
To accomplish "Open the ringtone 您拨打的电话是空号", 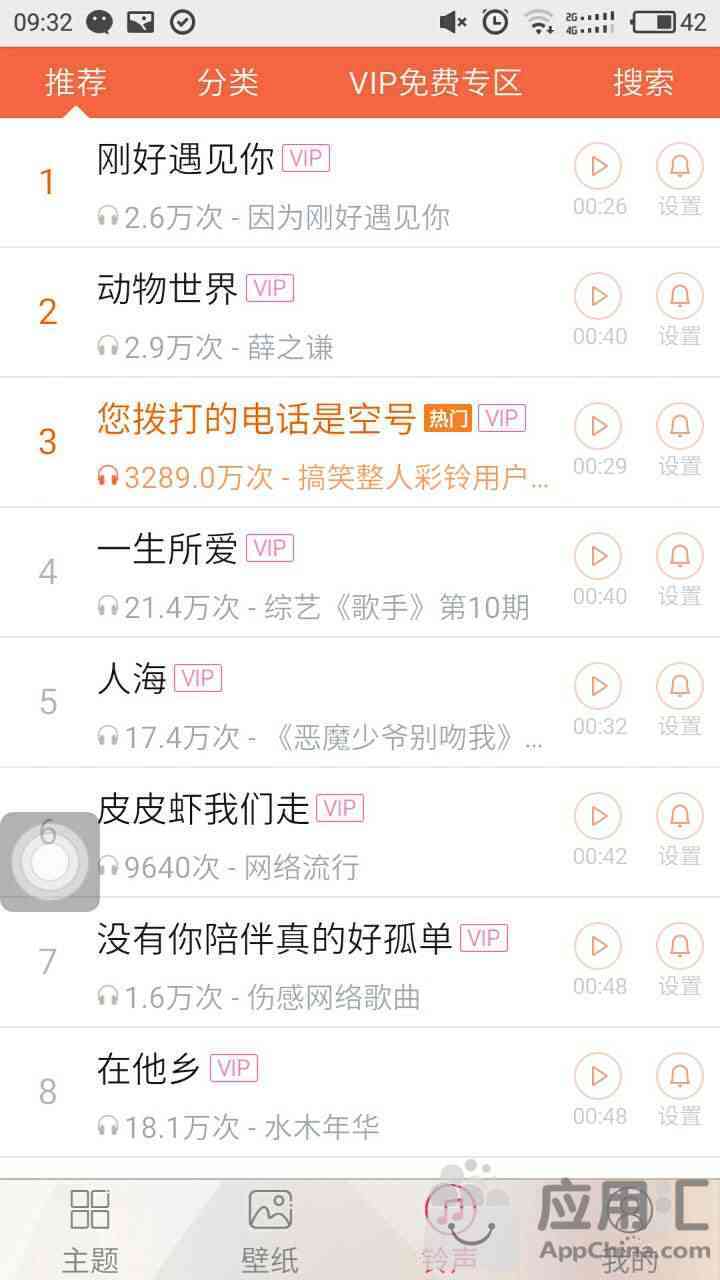I will (x=256, y=419).
